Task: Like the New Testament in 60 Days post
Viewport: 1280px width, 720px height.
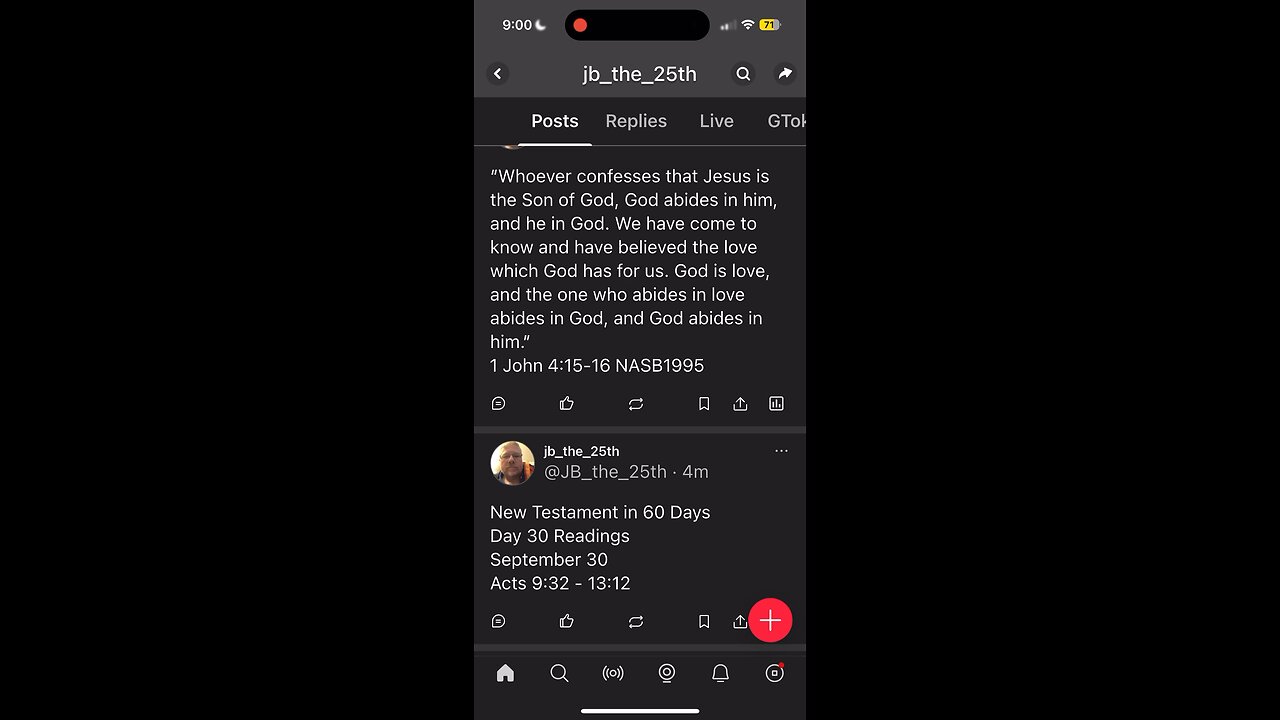Action: coord(567,622)
